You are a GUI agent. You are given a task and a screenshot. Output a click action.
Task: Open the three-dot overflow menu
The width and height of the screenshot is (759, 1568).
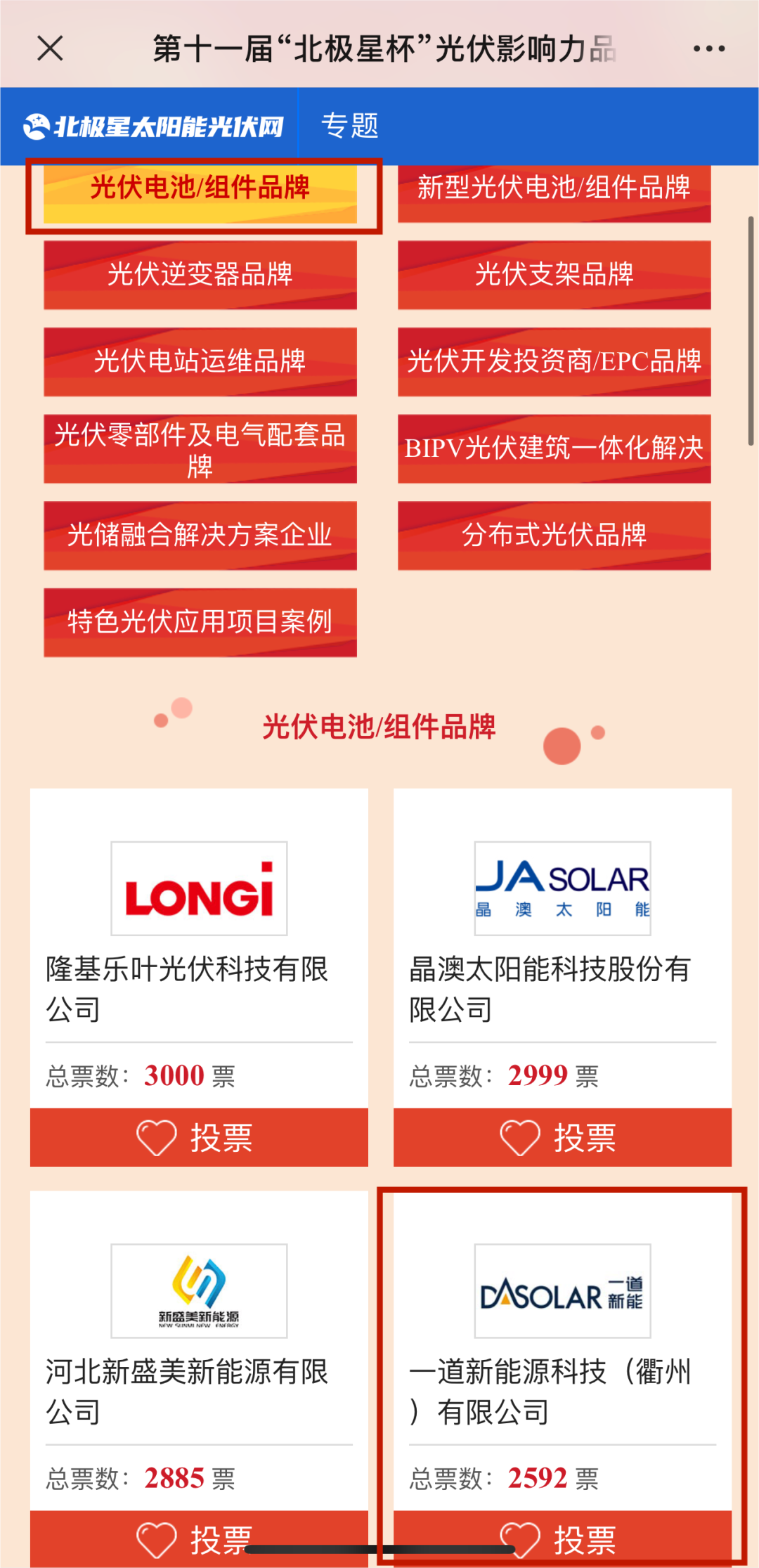coord(708,48)
